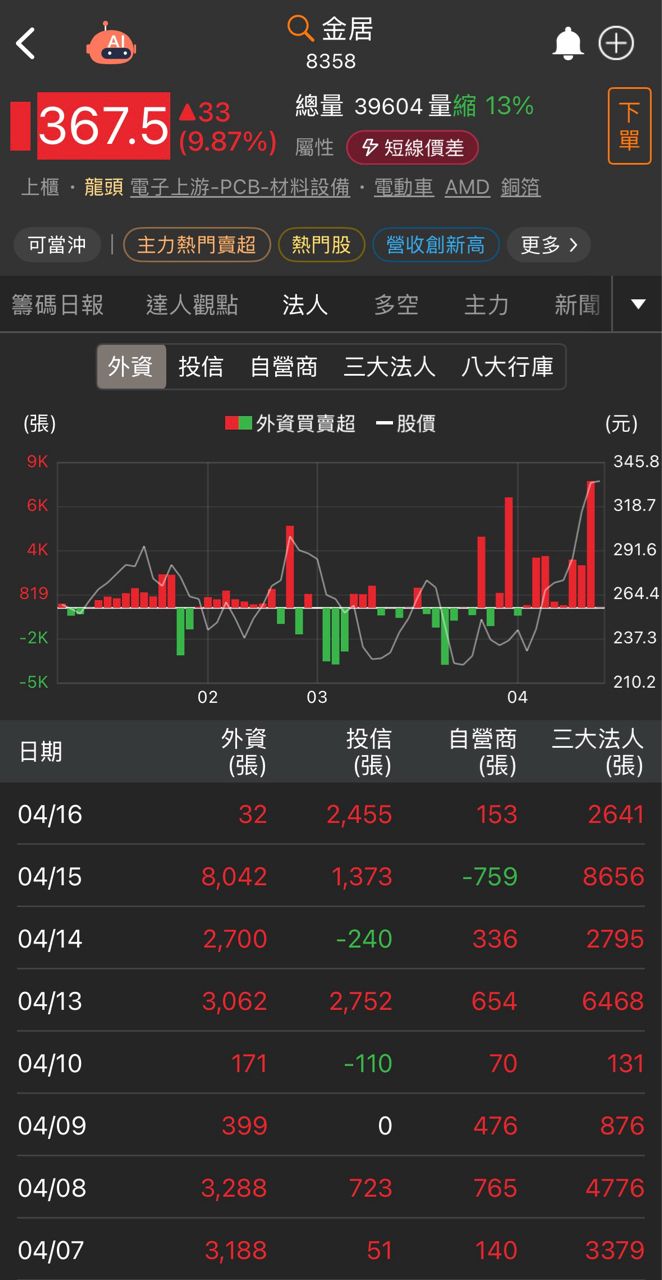
Task: Show 八大行庫 data in the chart
Action: click(x=507, y=367)
